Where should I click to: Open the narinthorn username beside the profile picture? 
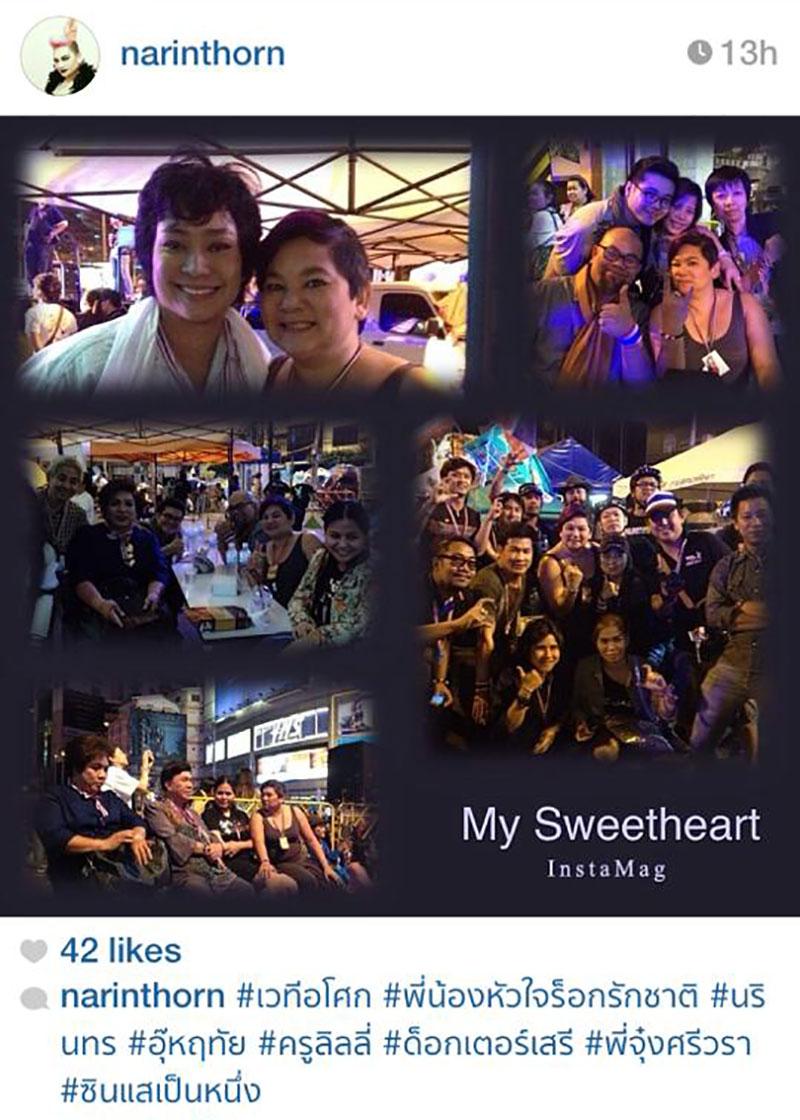pyautogui.click(x=202, y=54)
